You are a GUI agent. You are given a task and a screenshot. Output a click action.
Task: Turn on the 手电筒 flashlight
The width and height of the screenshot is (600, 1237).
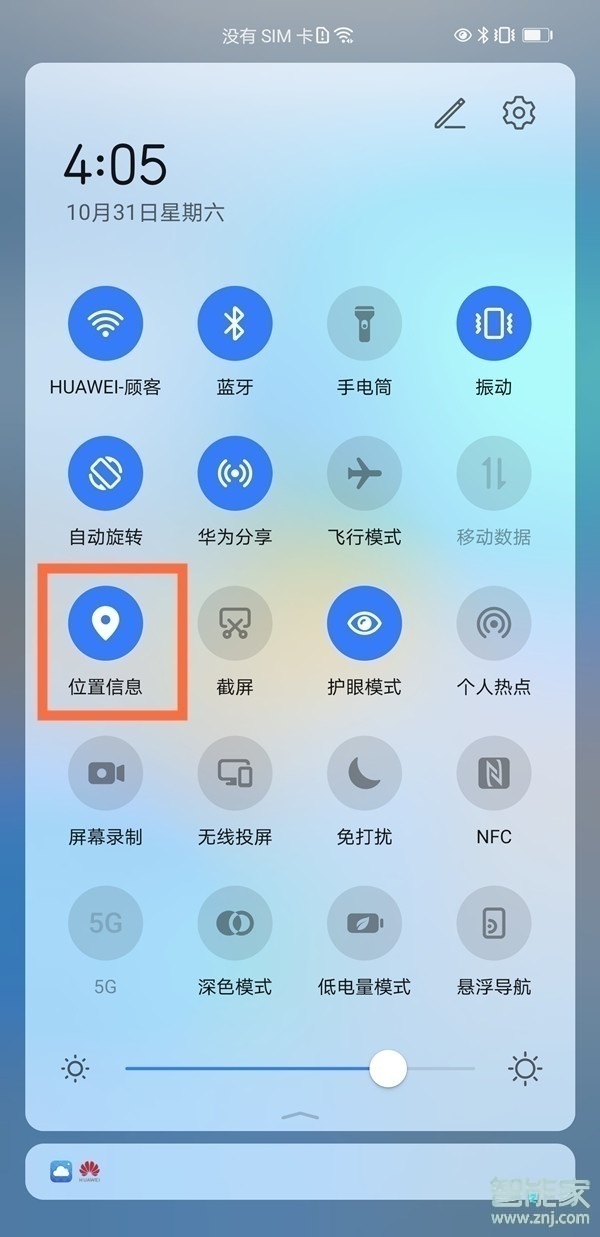(x=364, y=323)
